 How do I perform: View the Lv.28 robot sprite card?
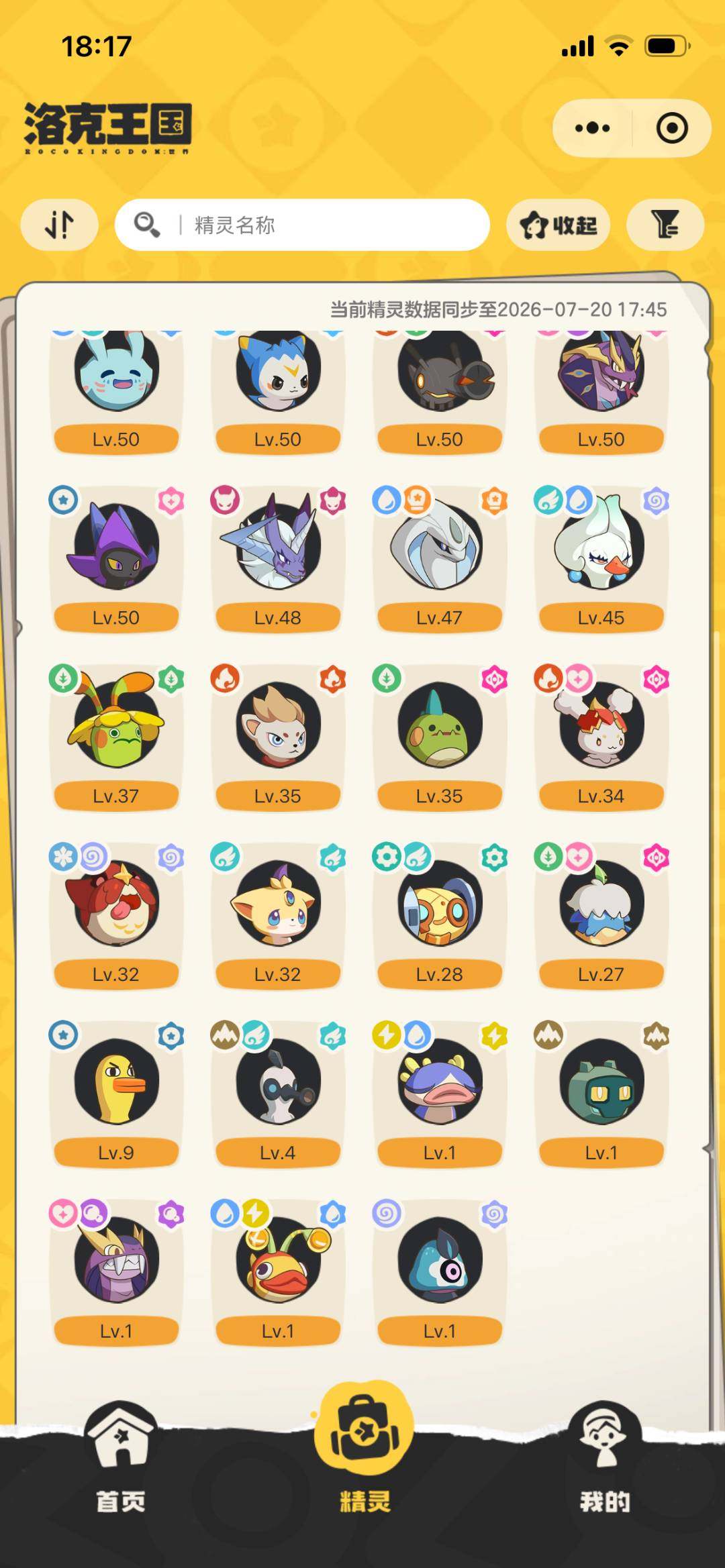point(440,916)
